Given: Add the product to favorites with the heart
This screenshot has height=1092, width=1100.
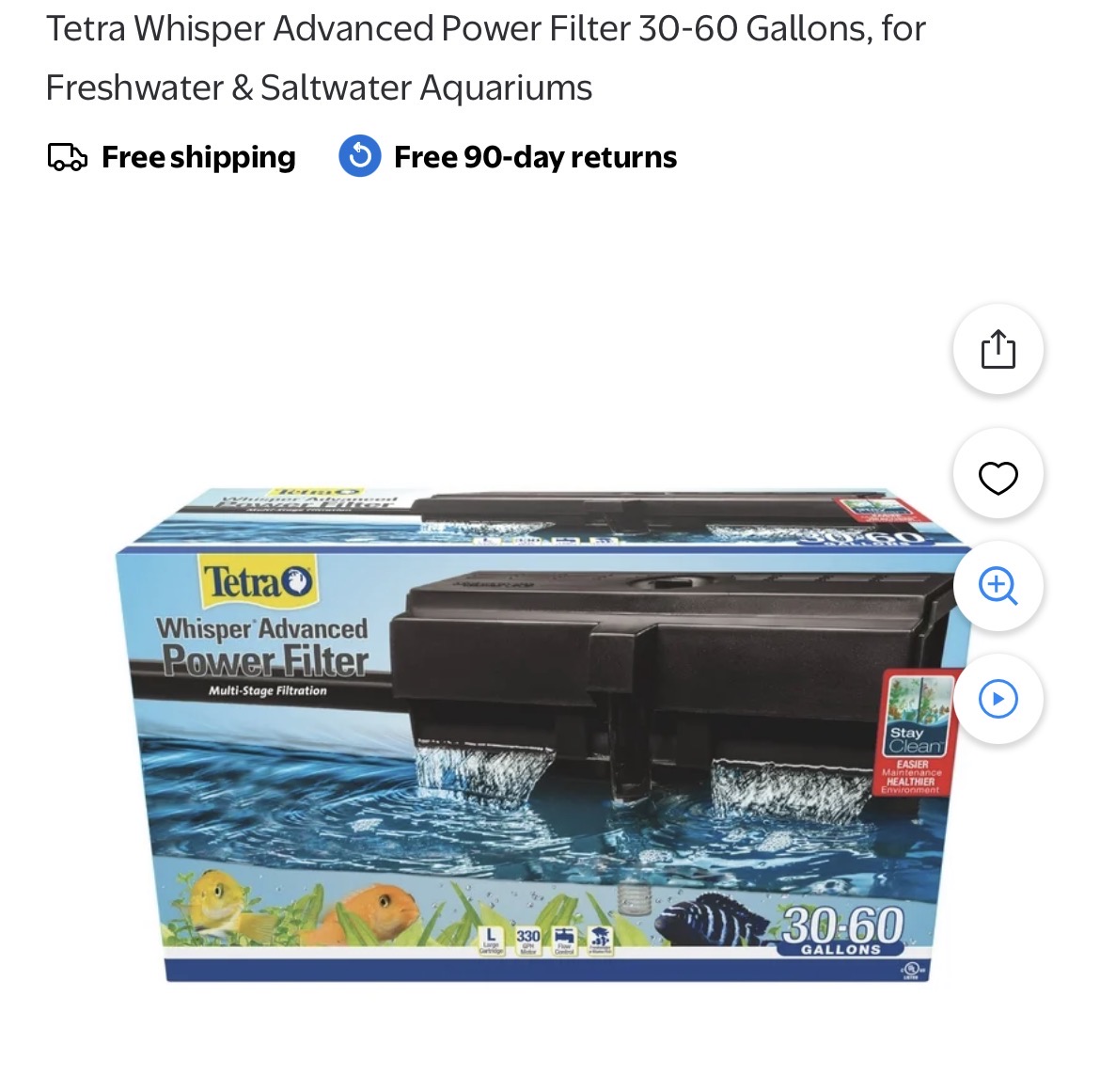Looking at the screenshot, I should coord(998,478).
